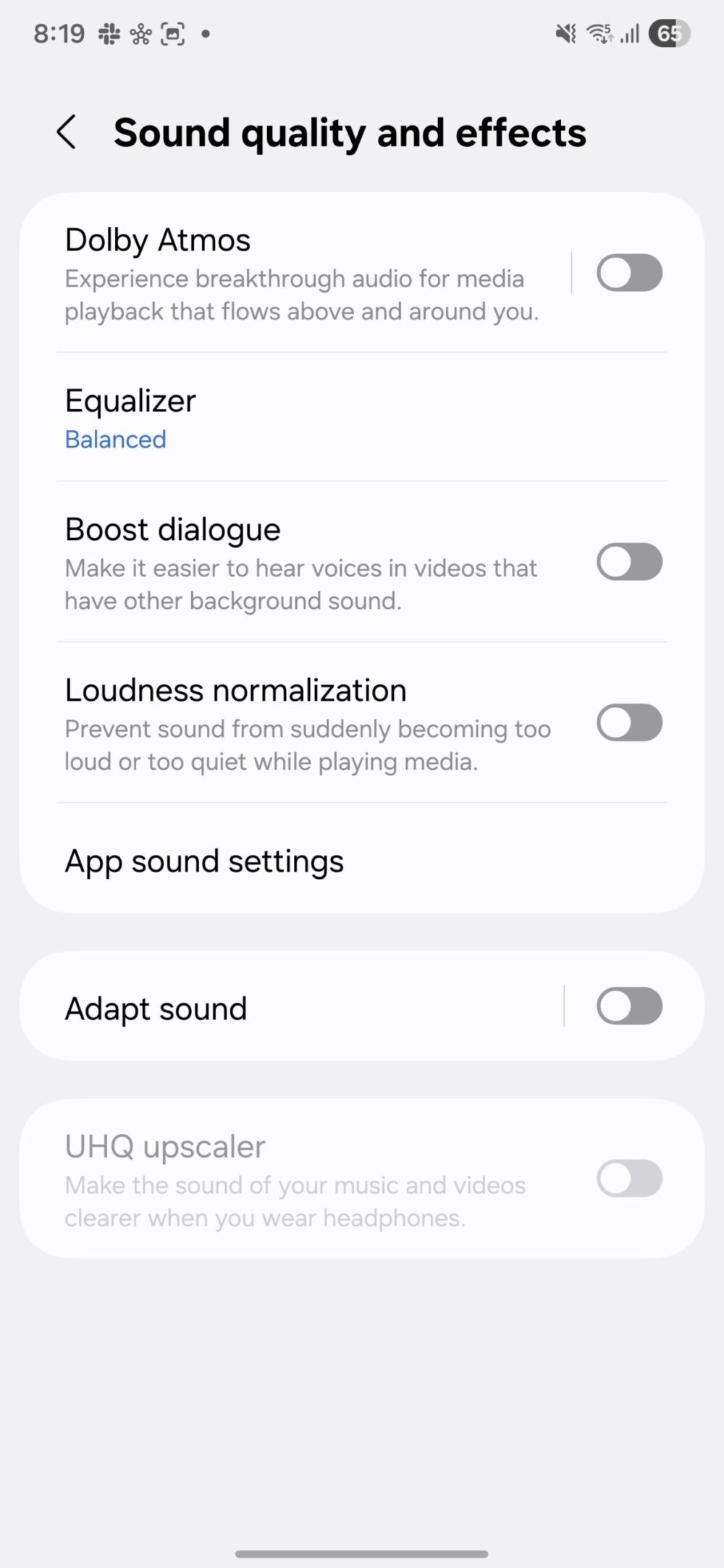
Task: Tap the Adapt sound label text
Action: coord(156,1008)
